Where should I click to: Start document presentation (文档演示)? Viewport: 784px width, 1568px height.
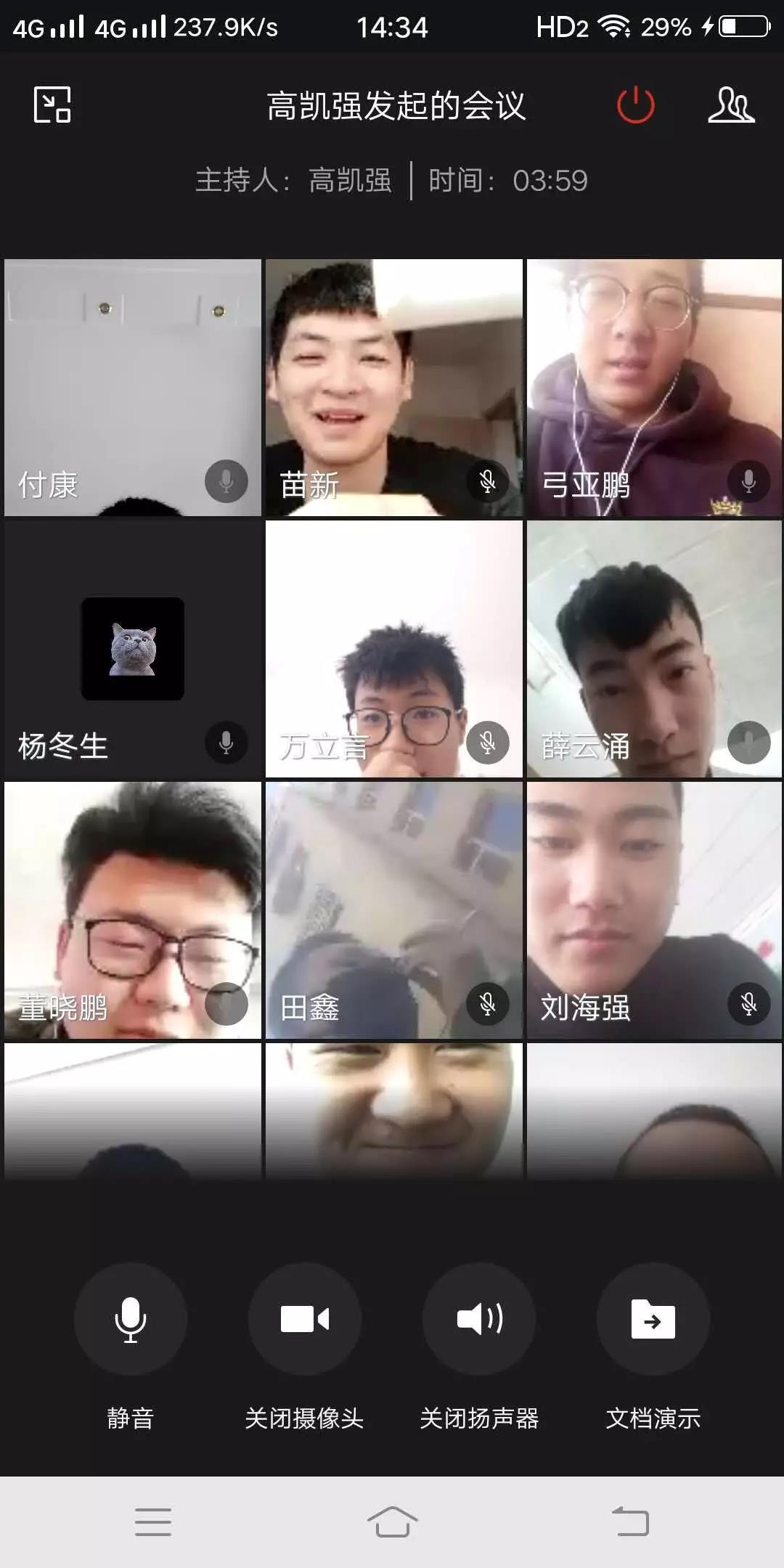(x=653, y=1319)
